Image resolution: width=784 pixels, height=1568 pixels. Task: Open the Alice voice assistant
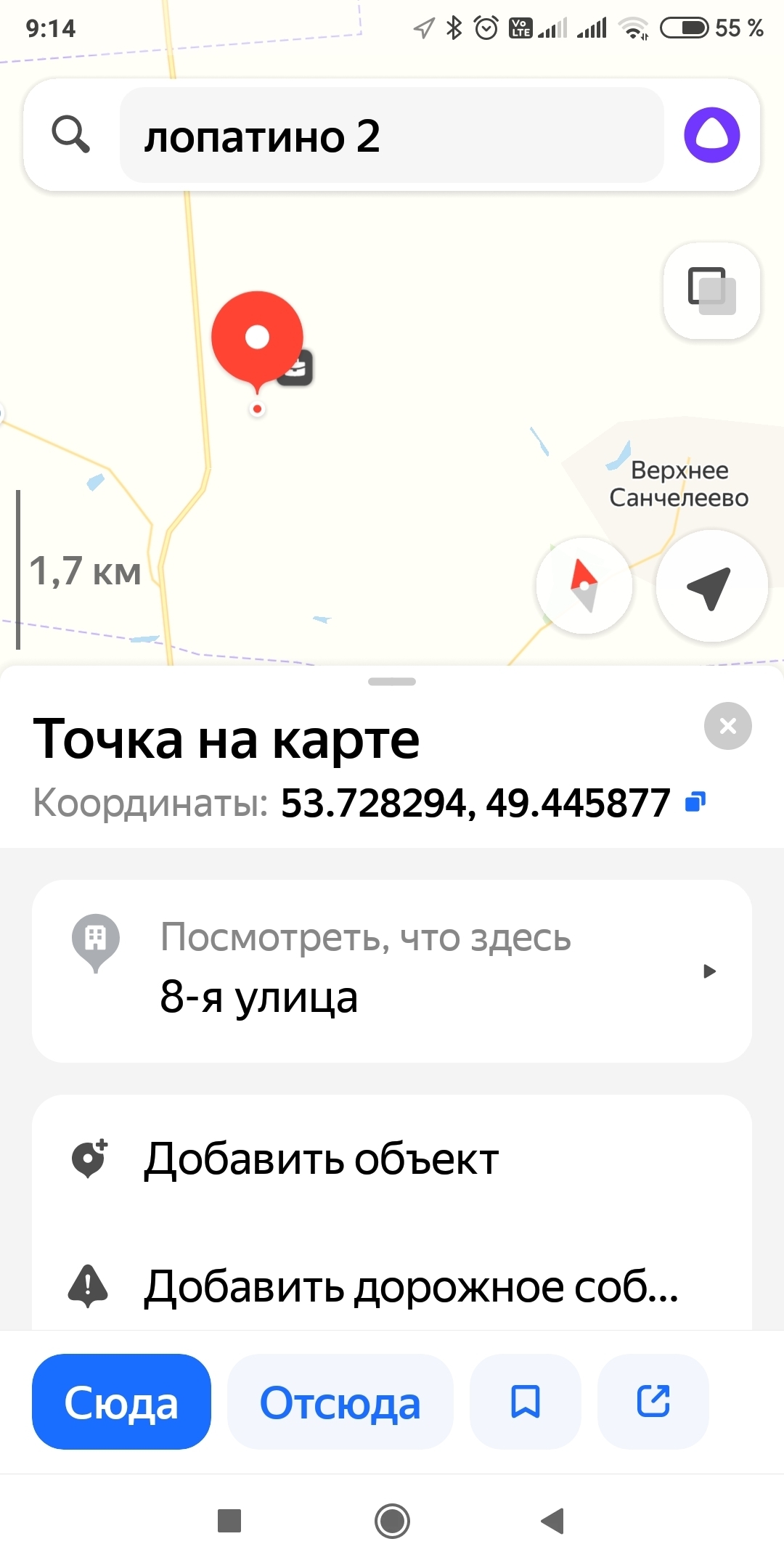click(711, 136)
